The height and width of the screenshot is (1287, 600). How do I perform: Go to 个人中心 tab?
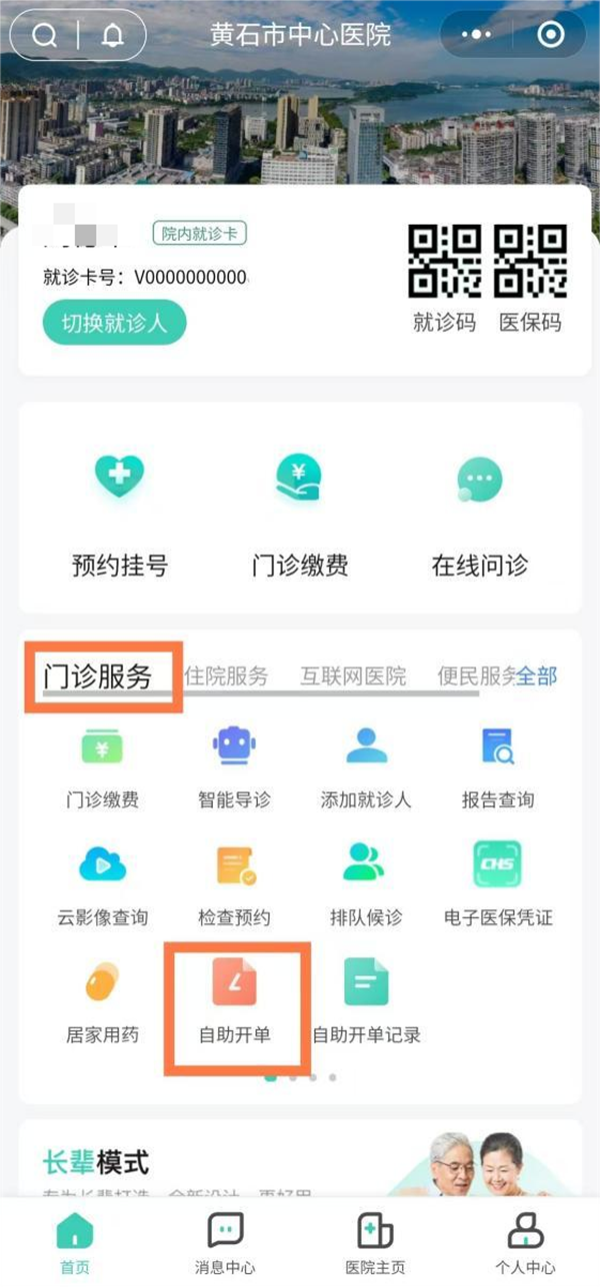(525, 1243)
